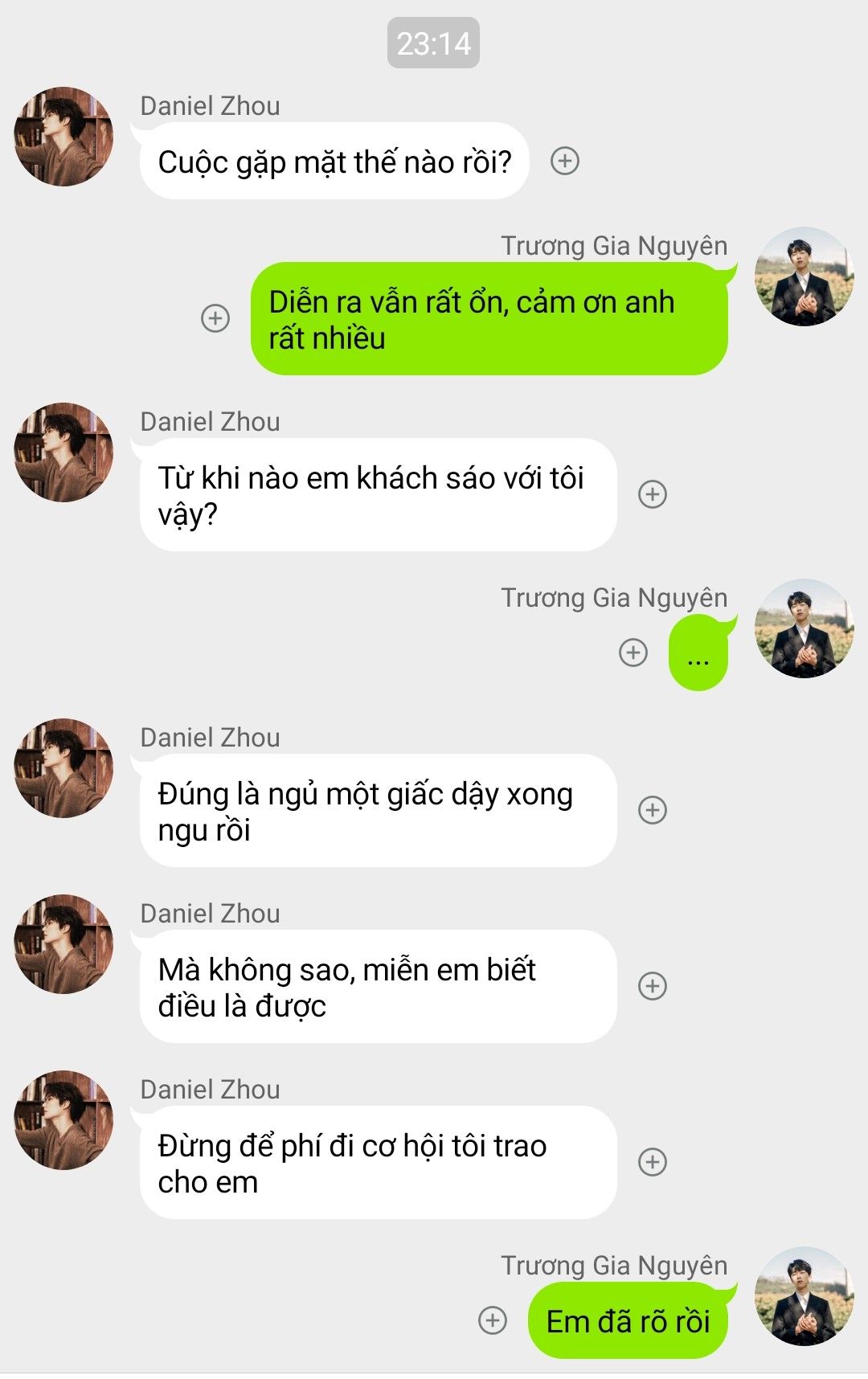Viewport: 868px width, 1379px height.
Task: Open Daniel Zhou's avatar beside "Cuộc gặp mặt" message
Action: (63, 137)
